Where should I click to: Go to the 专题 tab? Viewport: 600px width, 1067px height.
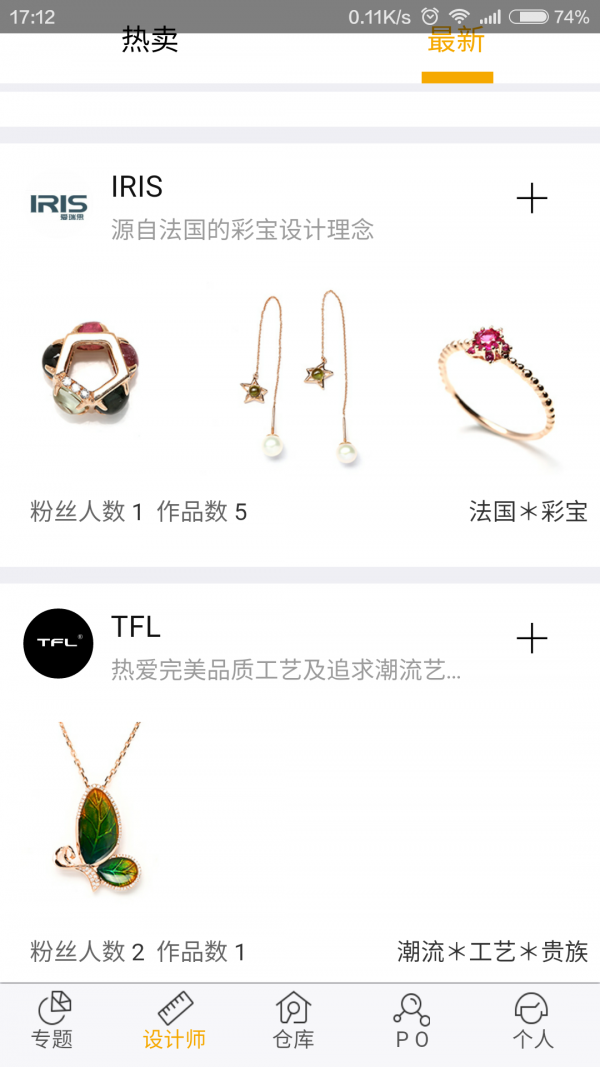pyautogui.click(x=53, y=1020)
